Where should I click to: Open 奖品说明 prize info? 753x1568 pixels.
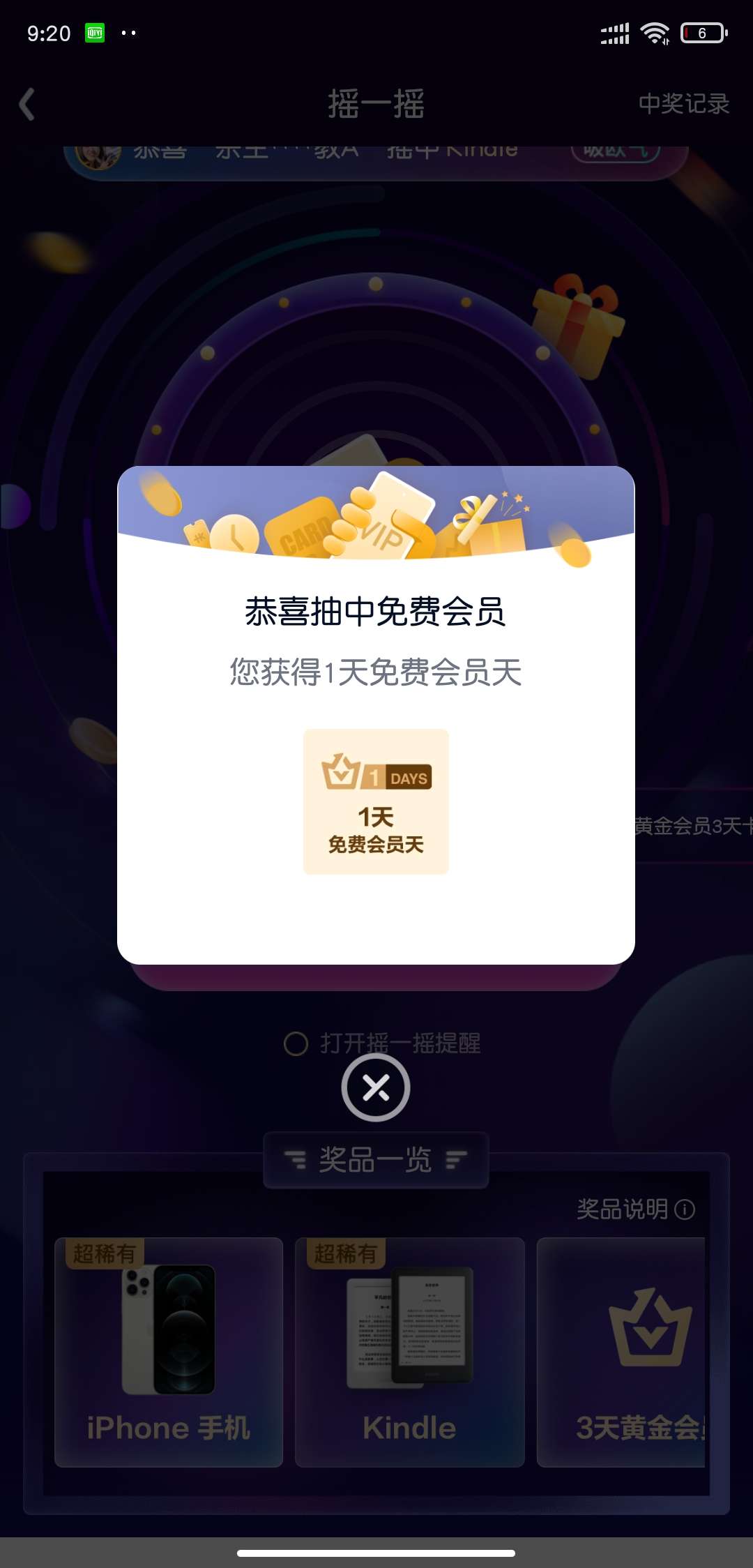pos(635,1209)
